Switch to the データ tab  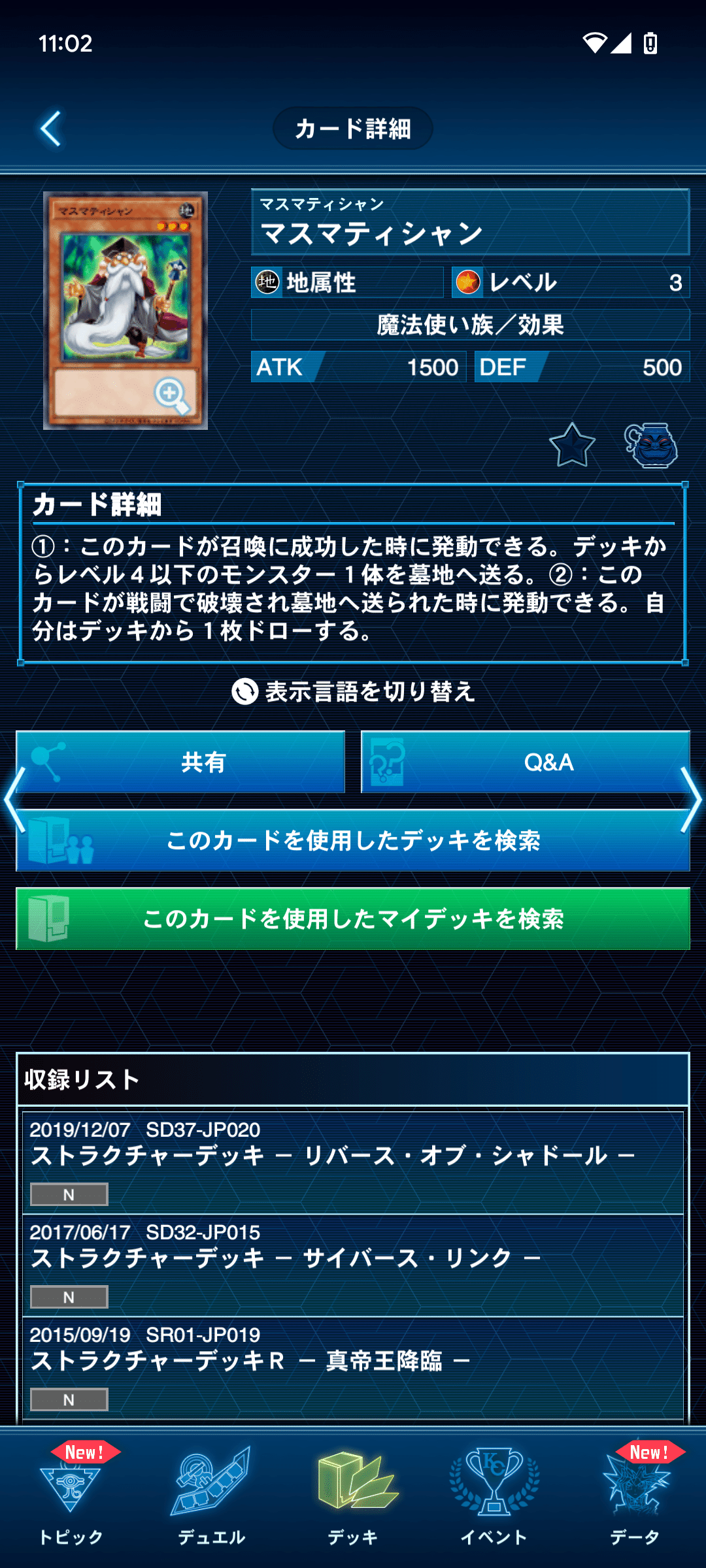point(635,1496)
